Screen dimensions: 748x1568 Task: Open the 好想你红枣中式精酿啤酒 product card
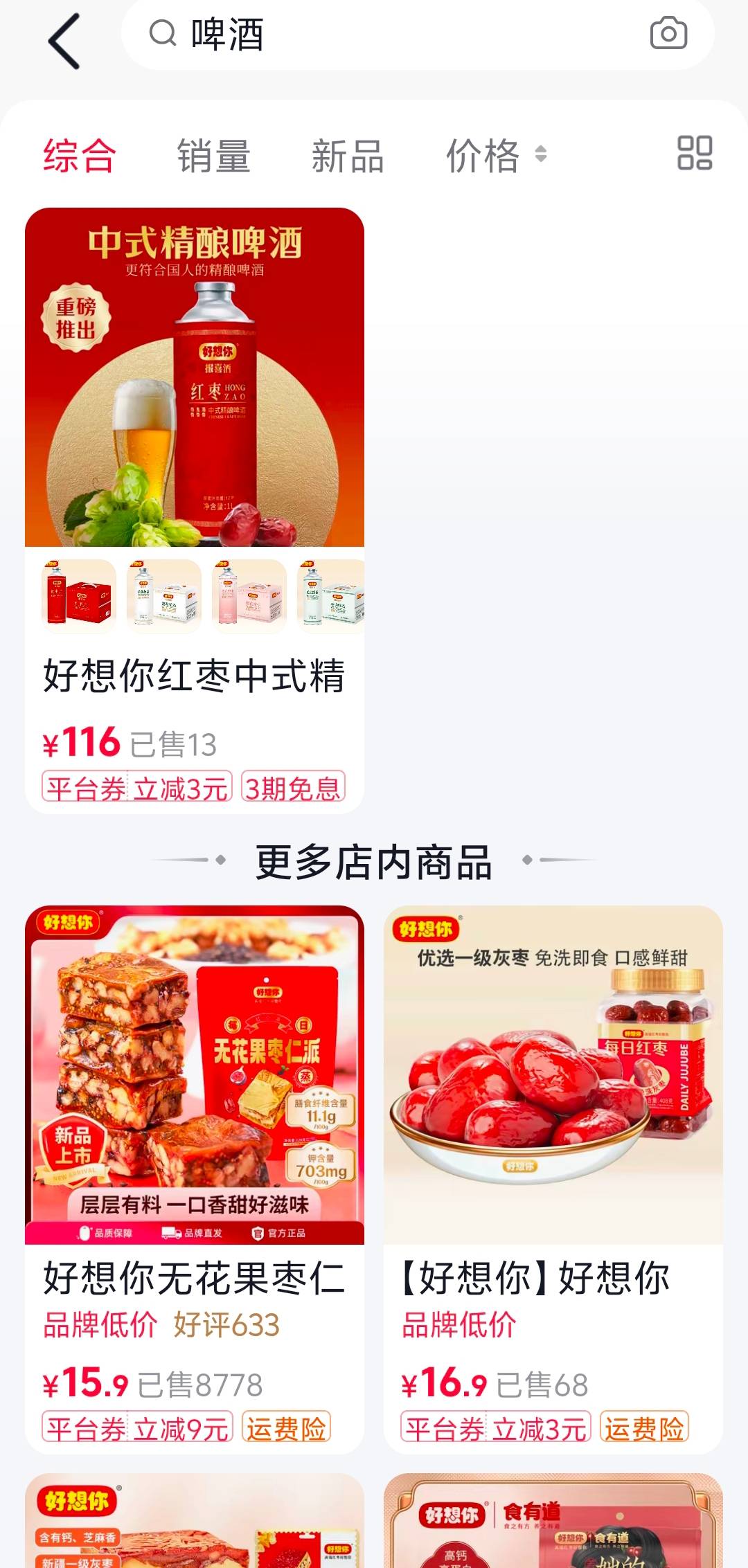(195, 510)
